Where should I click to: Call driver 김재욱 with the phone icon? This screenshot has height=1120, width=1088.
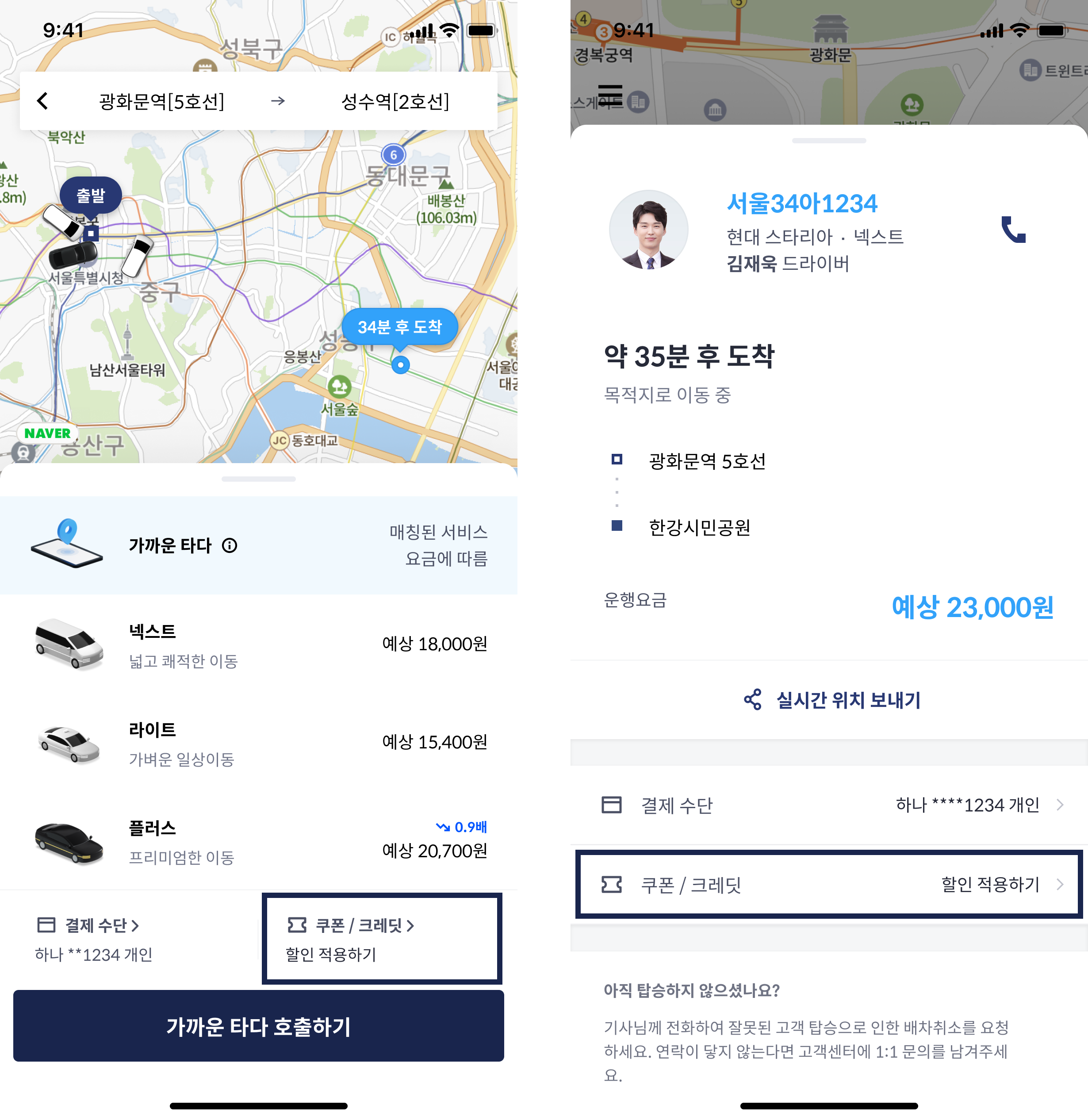[1013, 230]
